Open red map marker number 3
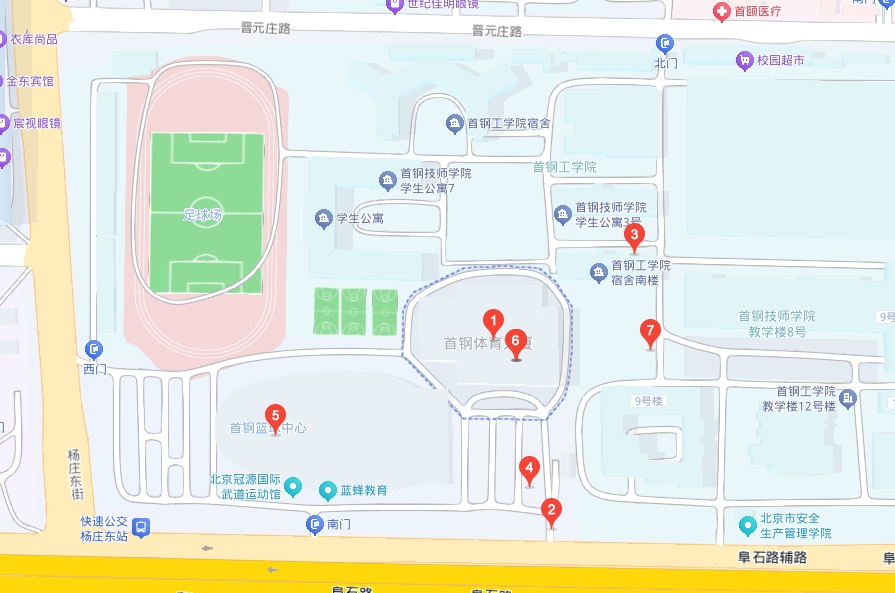This screenshot has height=593, width=895. 633,238
